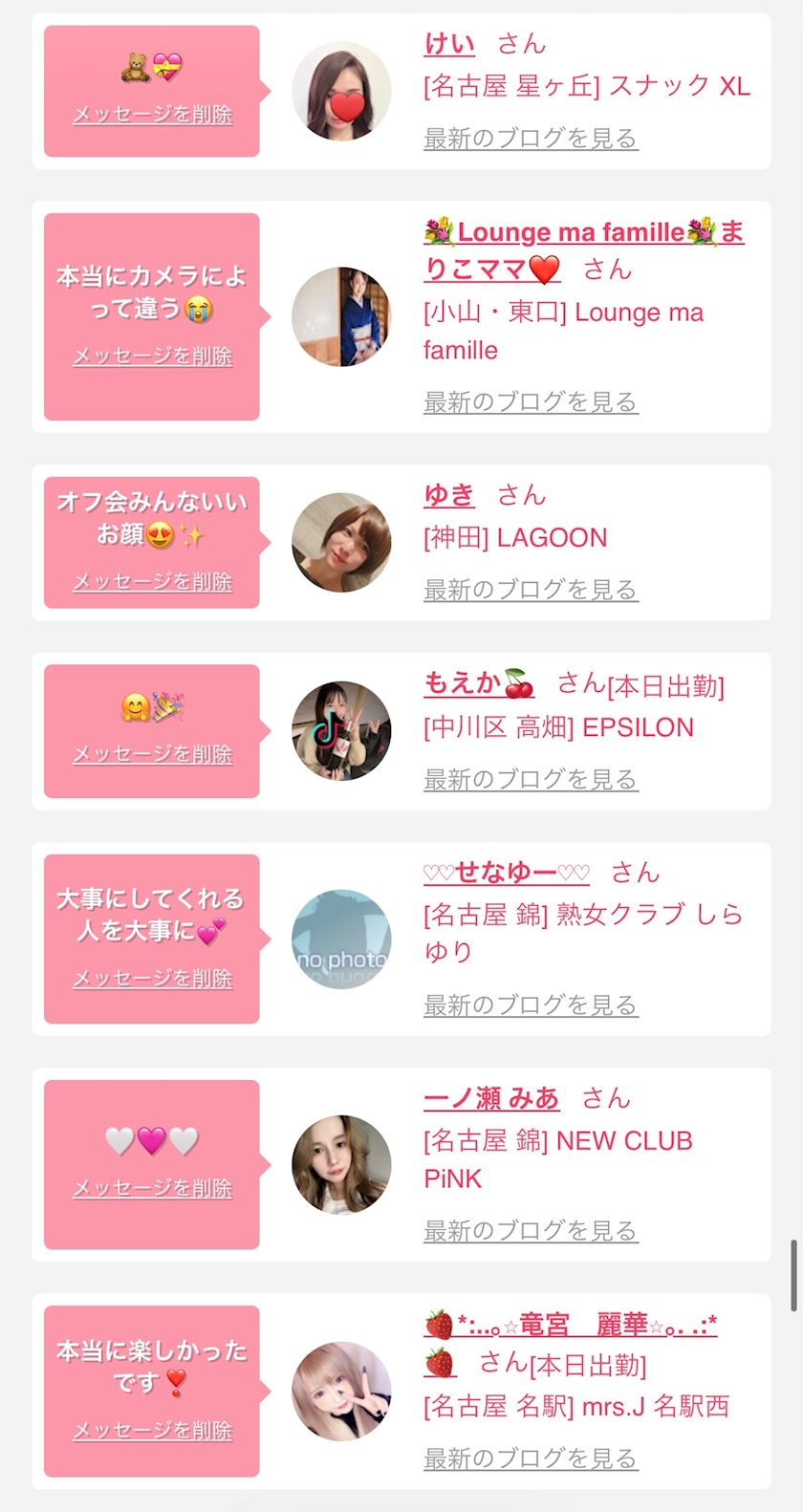Open 竜宮 麗華's profile name link
This screenshot has height=1512, width=803.
[x=570, y=1326]
